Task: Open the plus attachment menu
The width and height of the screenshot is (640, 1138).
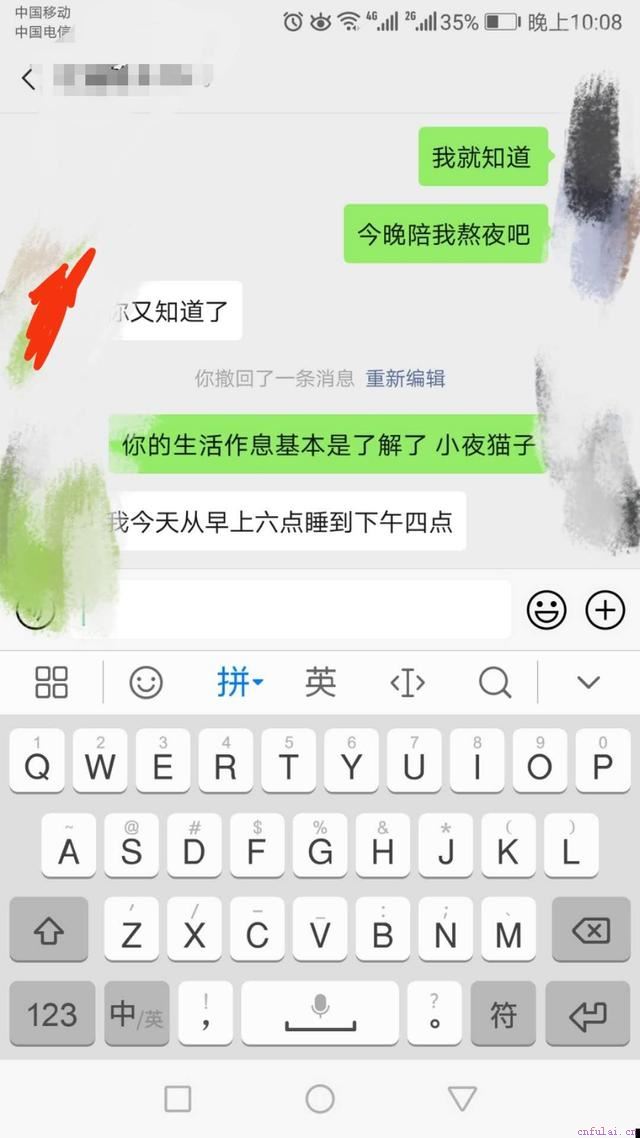Action: pyautogui.click(x=605, y=610)
